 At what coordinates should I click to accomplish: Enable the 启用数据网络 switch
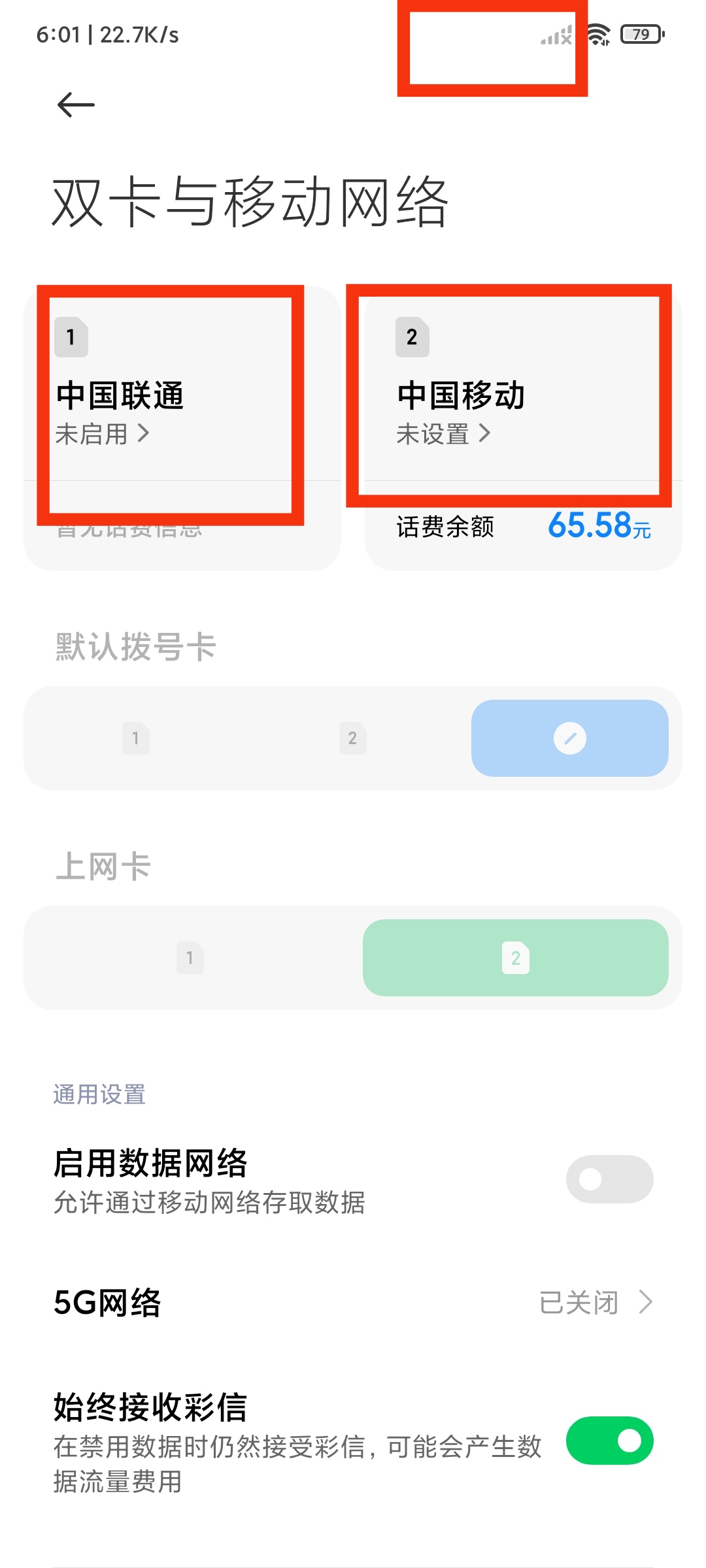pyautogui.click(x=609, y=1179)
